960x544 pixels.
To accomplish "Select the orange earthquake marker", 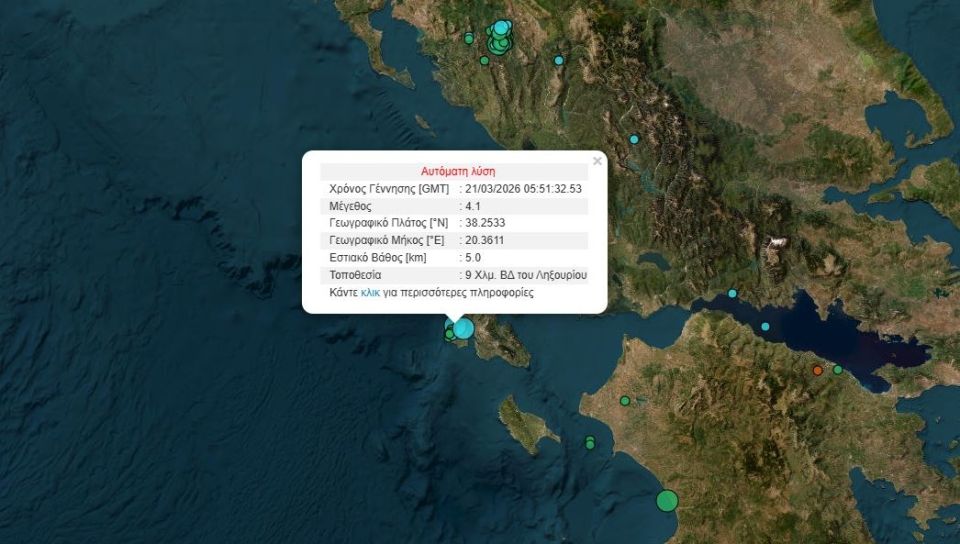I will (817, 371).
